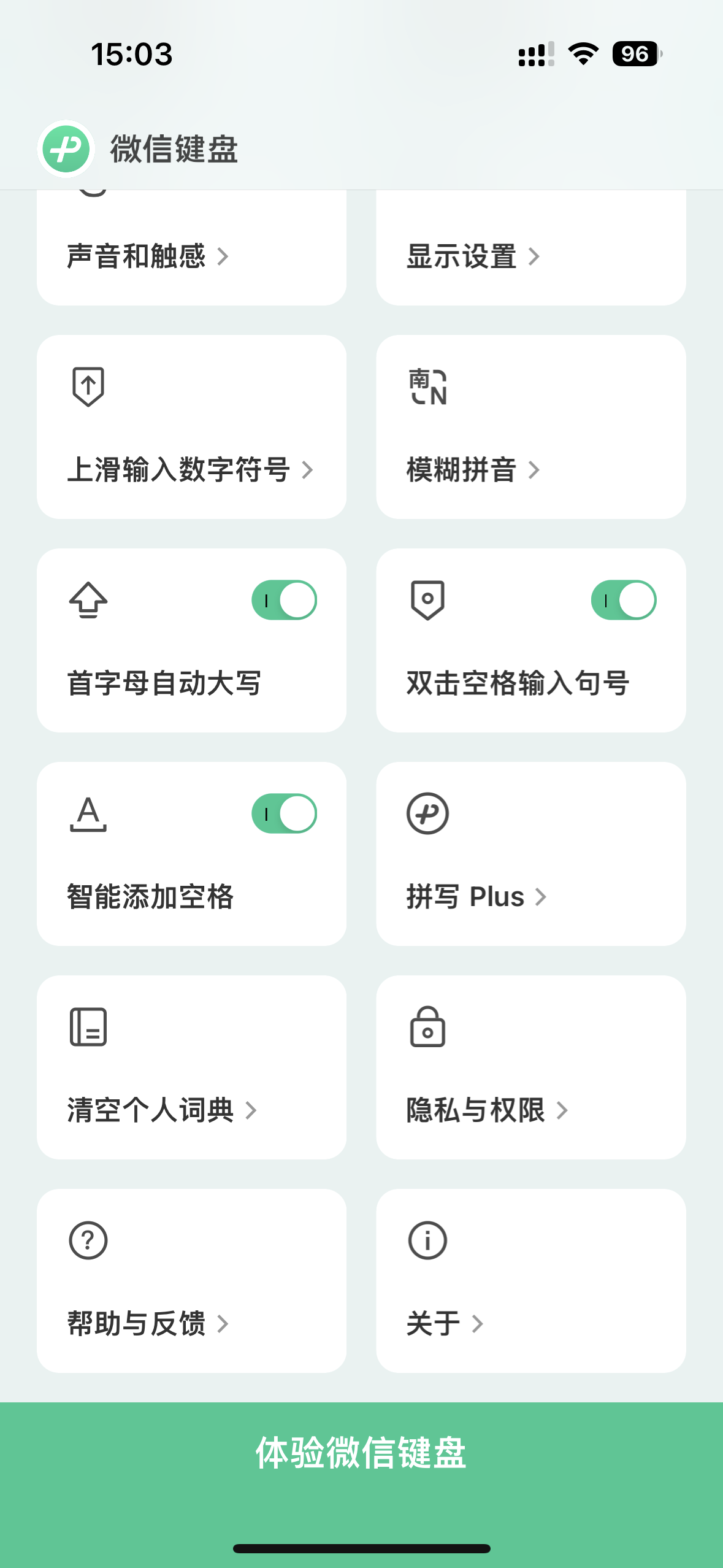
Task: Open 拼写 Plus settings
Action: (x=530, y=854)
